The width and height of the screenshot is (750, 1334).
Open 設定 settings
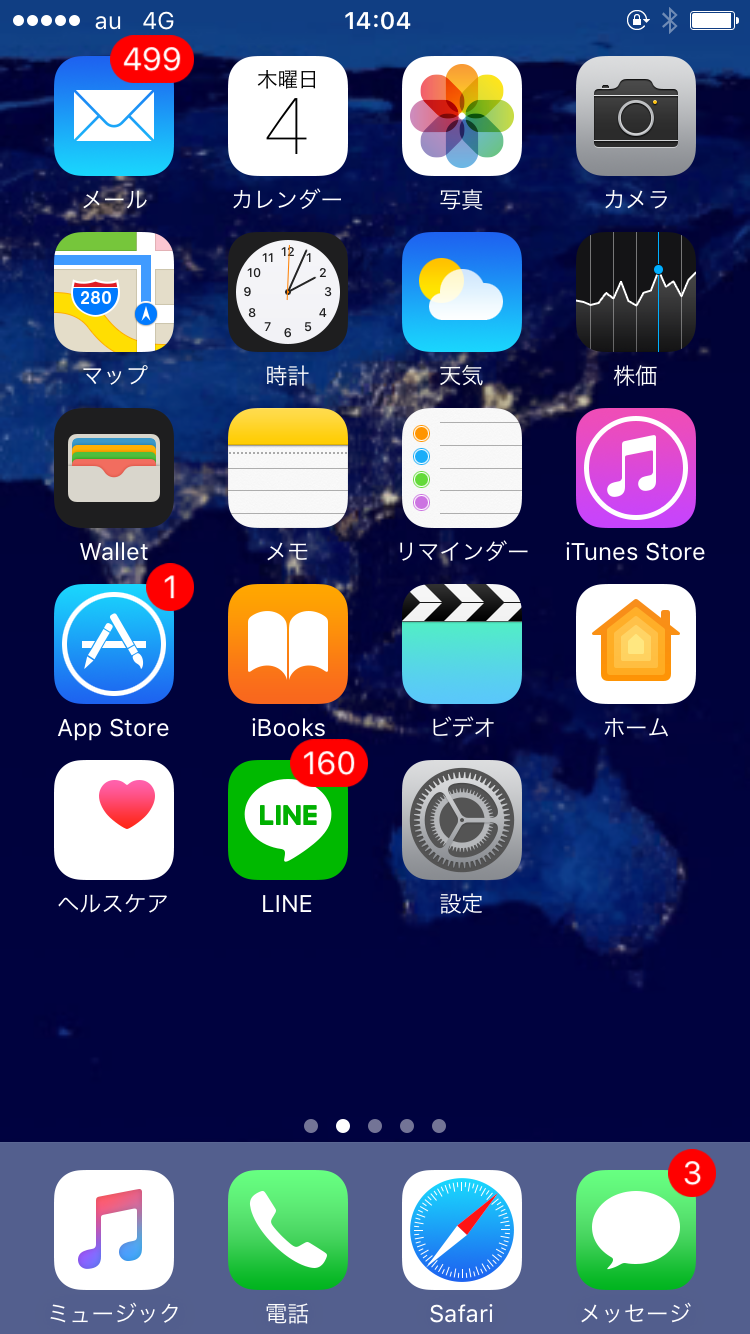(462, 820)
